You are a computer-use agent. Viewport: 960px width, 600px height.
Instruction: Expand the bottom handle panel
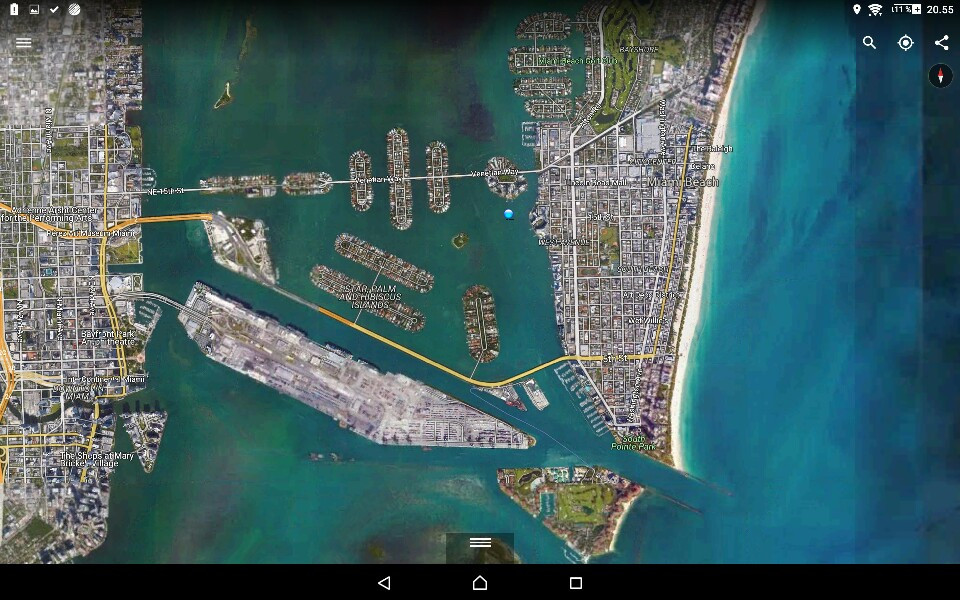480,543
